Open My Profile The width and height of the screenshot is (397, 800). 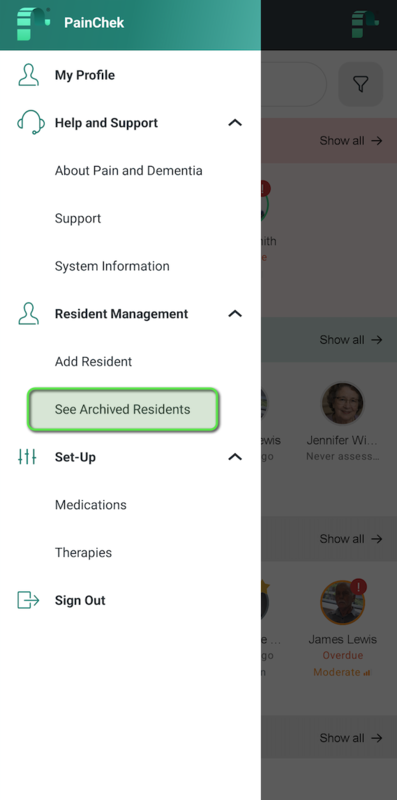click(130, 75)
